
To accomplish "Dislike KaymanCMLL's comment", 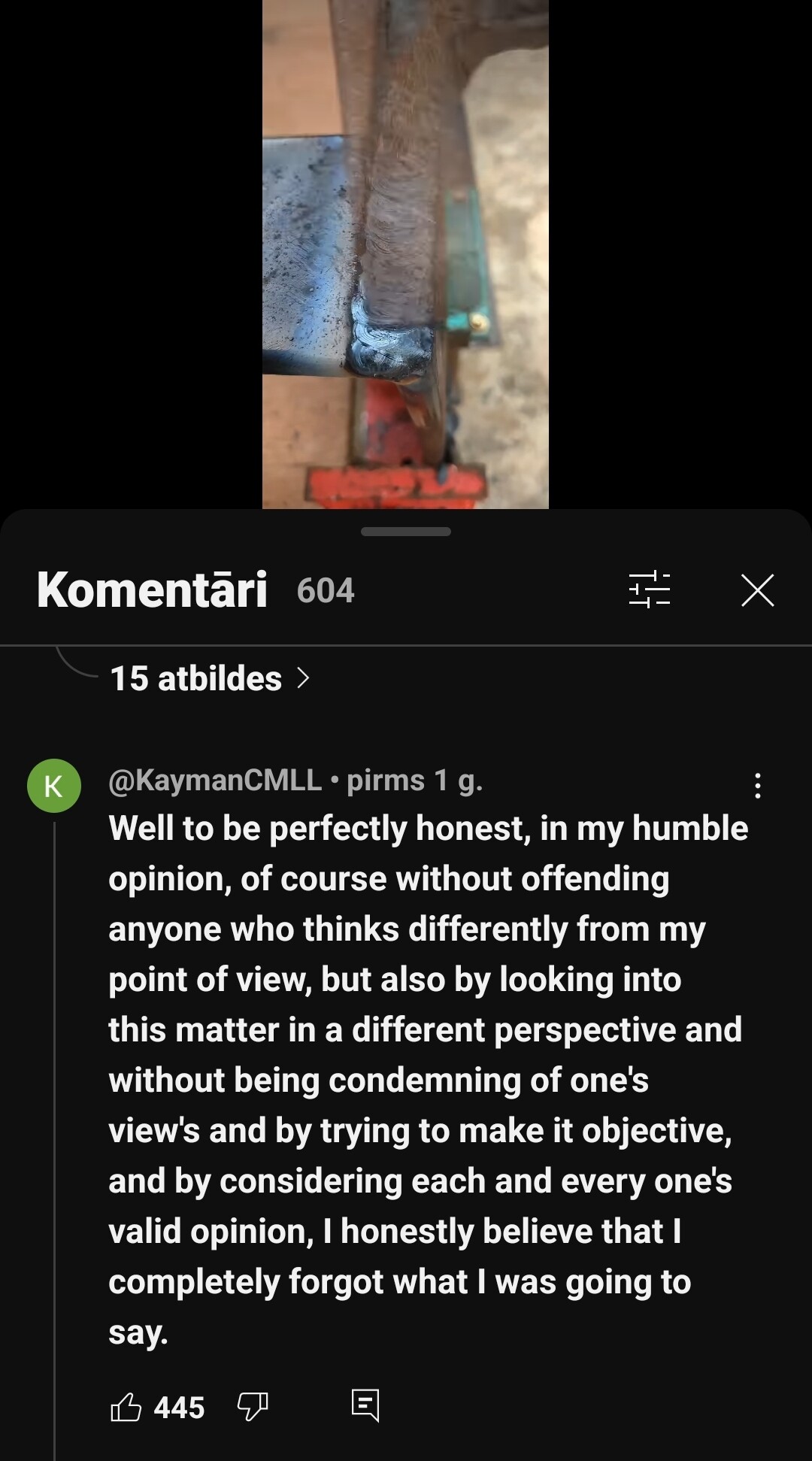I will tap(253, 1406).
